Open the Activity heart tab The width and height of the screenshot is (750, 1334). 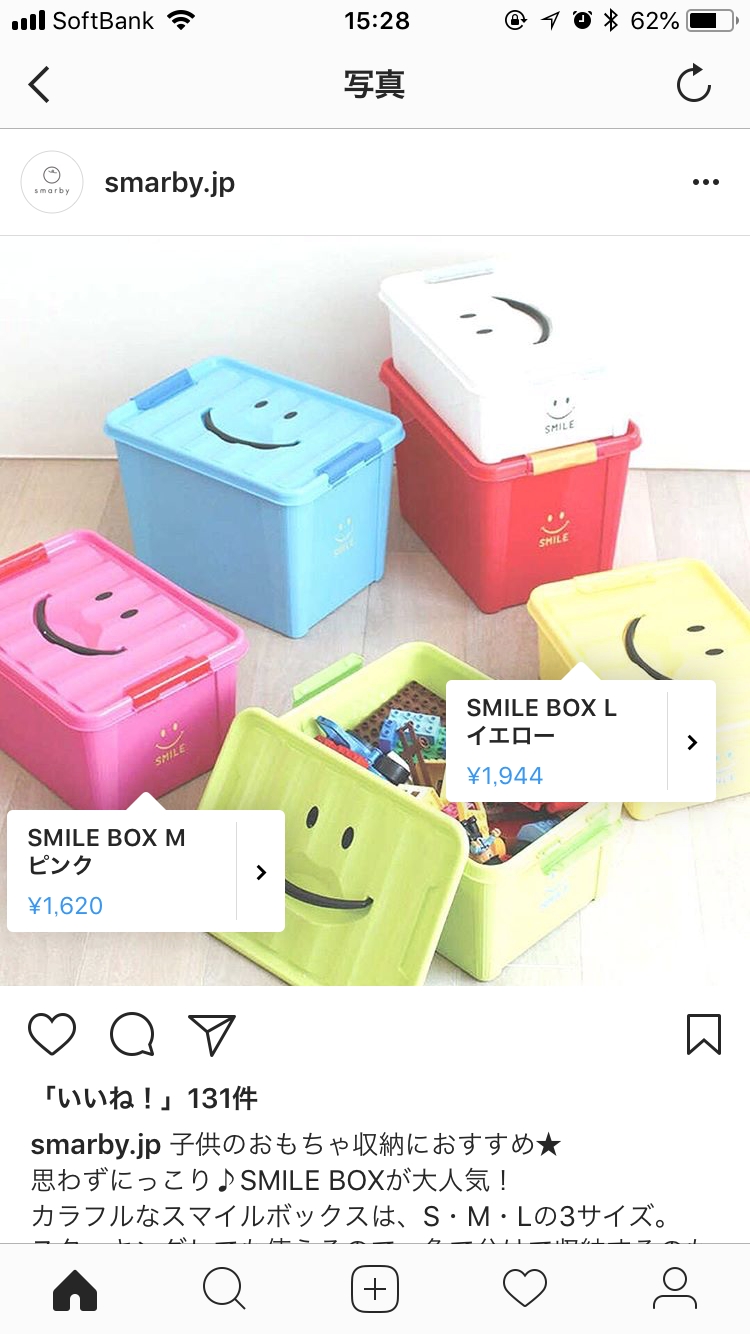click(525, 1289)
